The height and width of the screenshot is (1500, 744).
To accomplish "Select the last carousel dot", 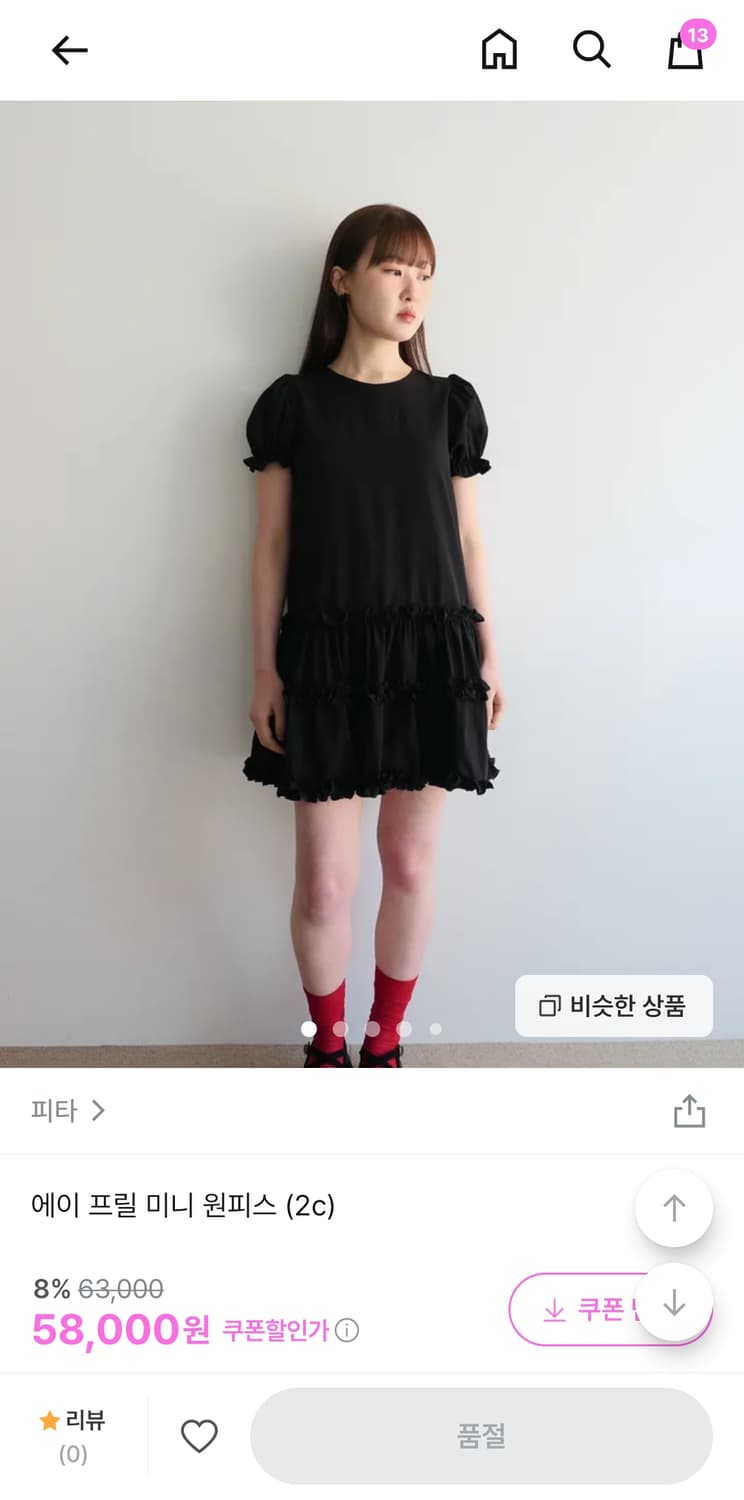I will [435, 1028].
